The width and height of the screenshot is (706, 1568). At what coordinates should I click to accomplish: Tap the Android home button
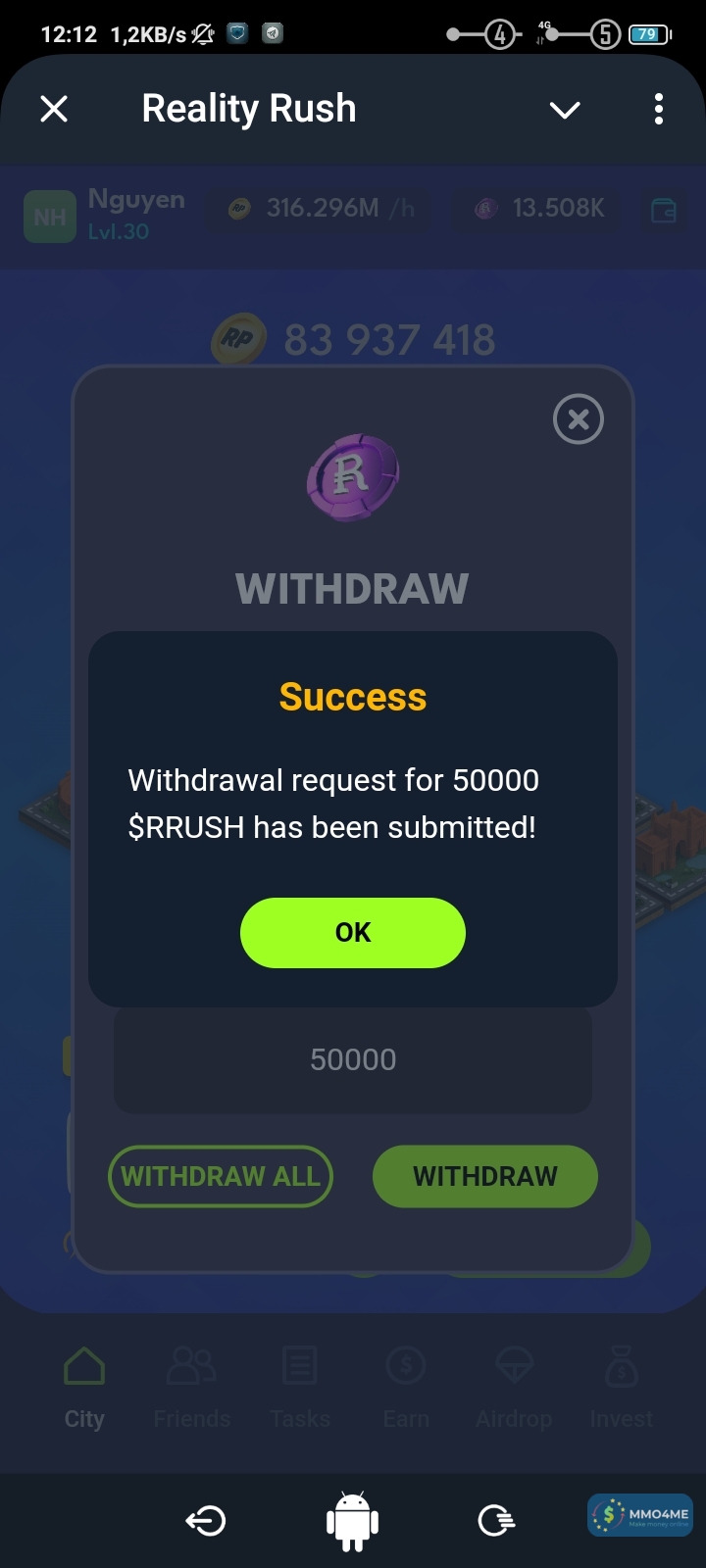pos(352,1520)
